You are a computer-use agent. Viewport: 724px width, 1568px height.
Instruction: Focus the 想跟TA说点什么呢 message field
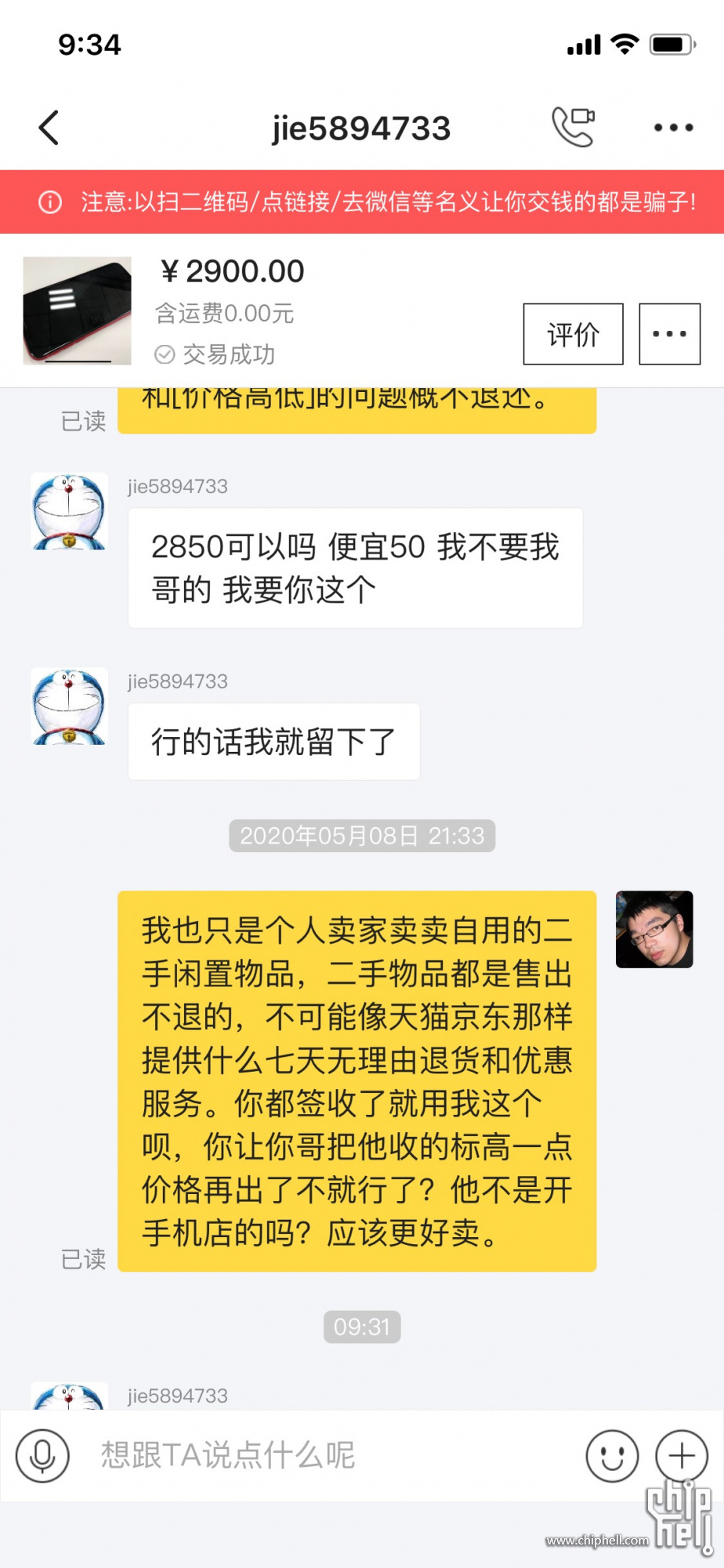pyautogui.click(x=329, y=1456)
